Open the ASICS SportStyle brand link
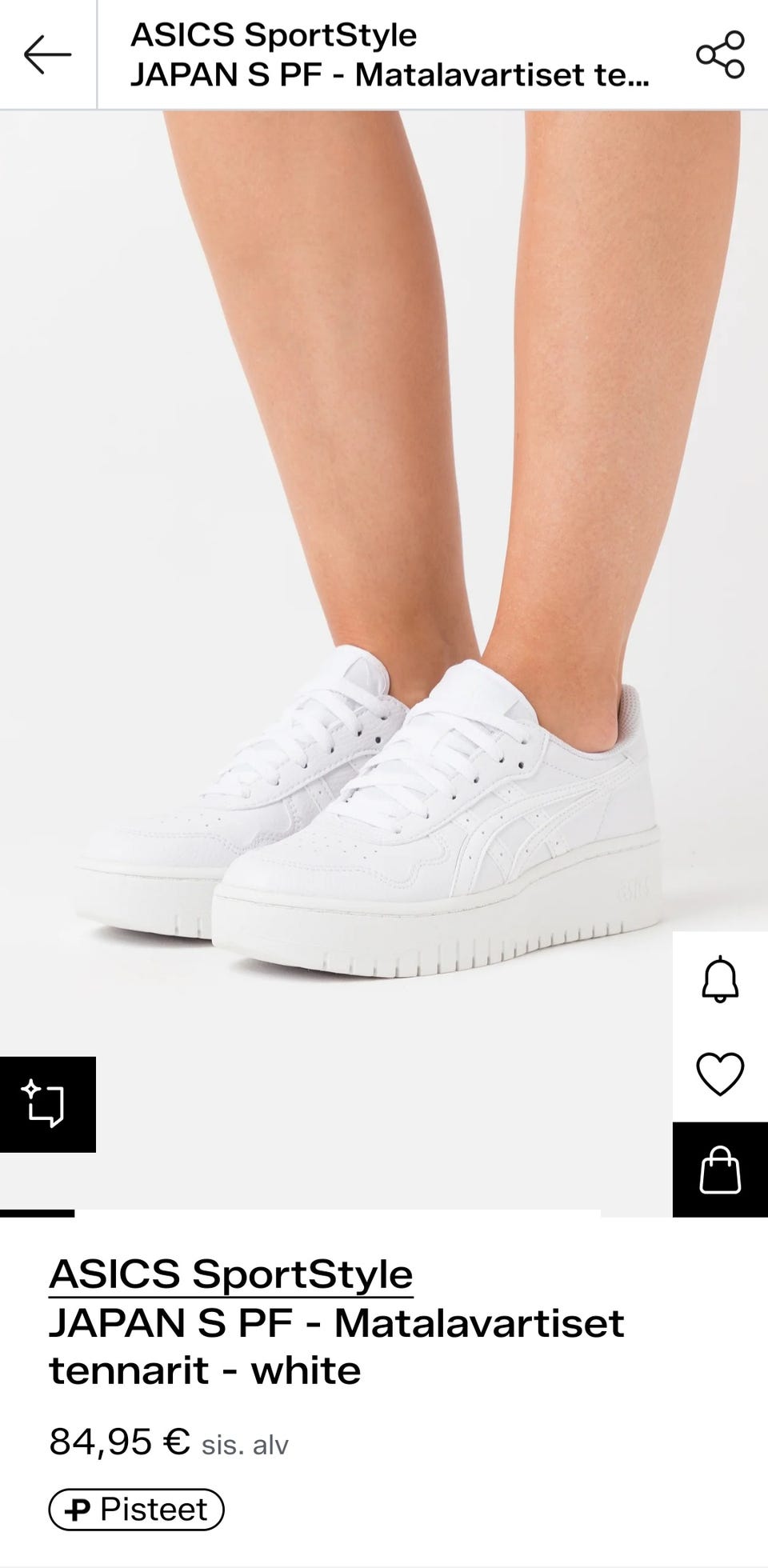Screen dimensions: 768x1568 click(230, 1274)
